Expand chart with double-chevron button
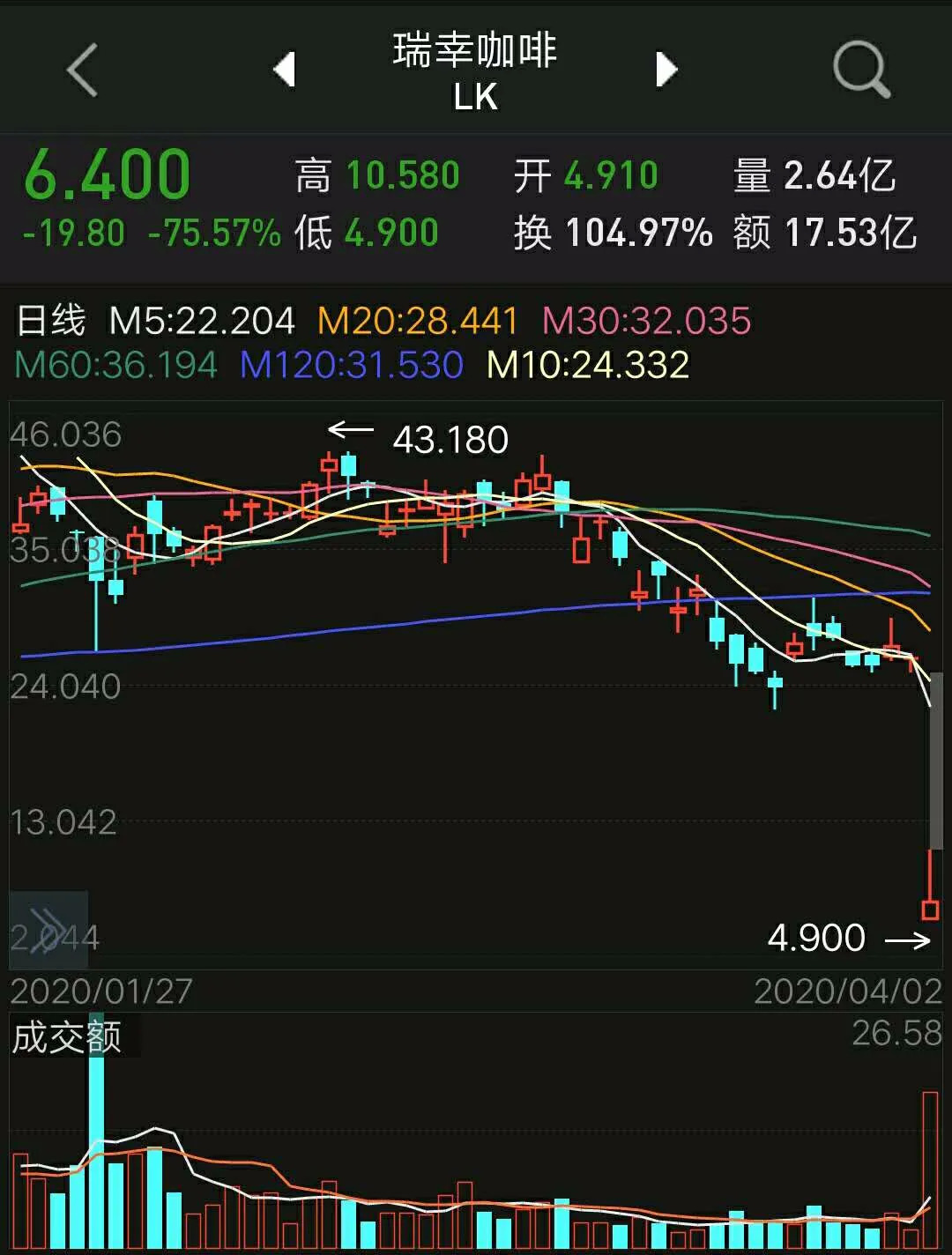 tap(48, 930)
